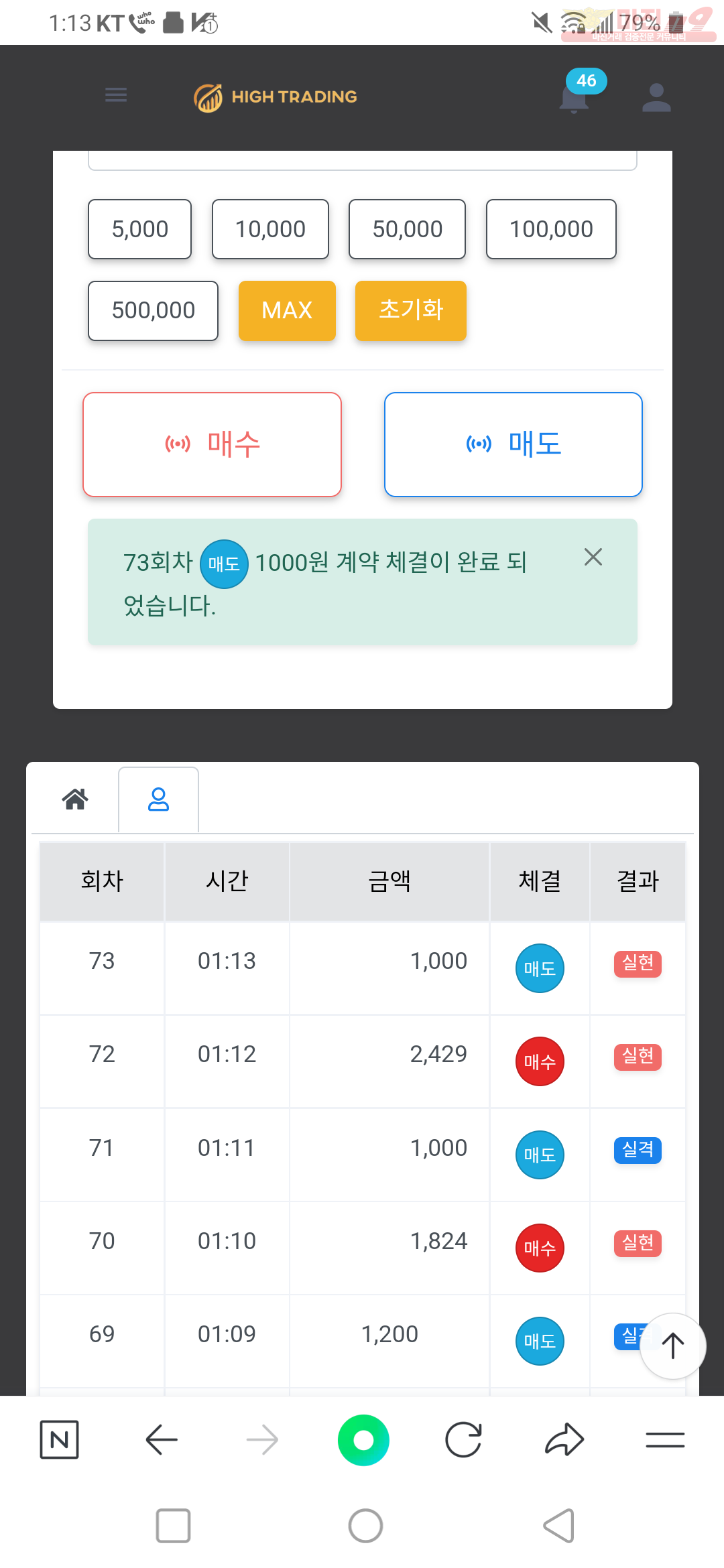Select the 500,000 amount button
Viewport: 724px width, 1568px height.
coord(153,311)
